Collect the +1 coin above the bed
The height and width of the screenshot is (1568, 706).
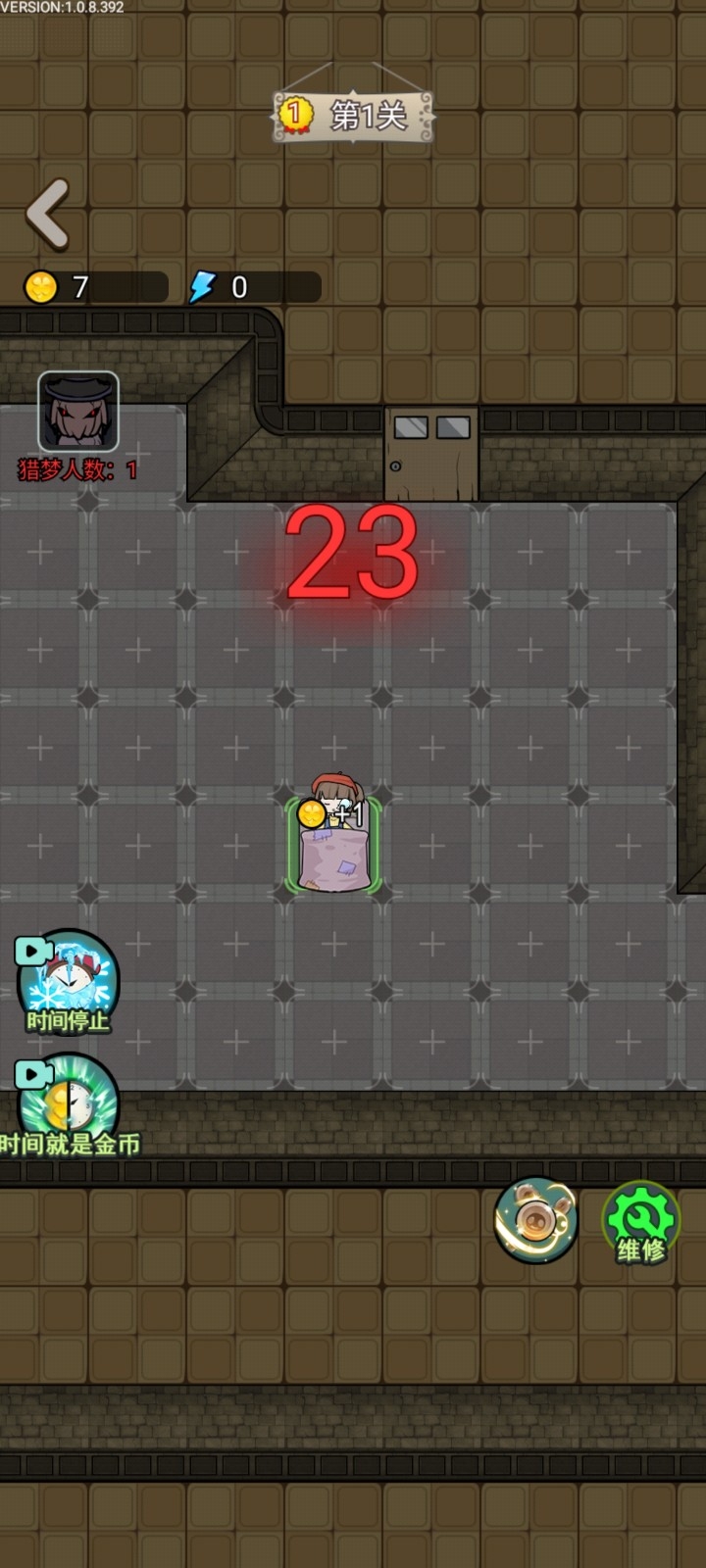tap(314, 813)
